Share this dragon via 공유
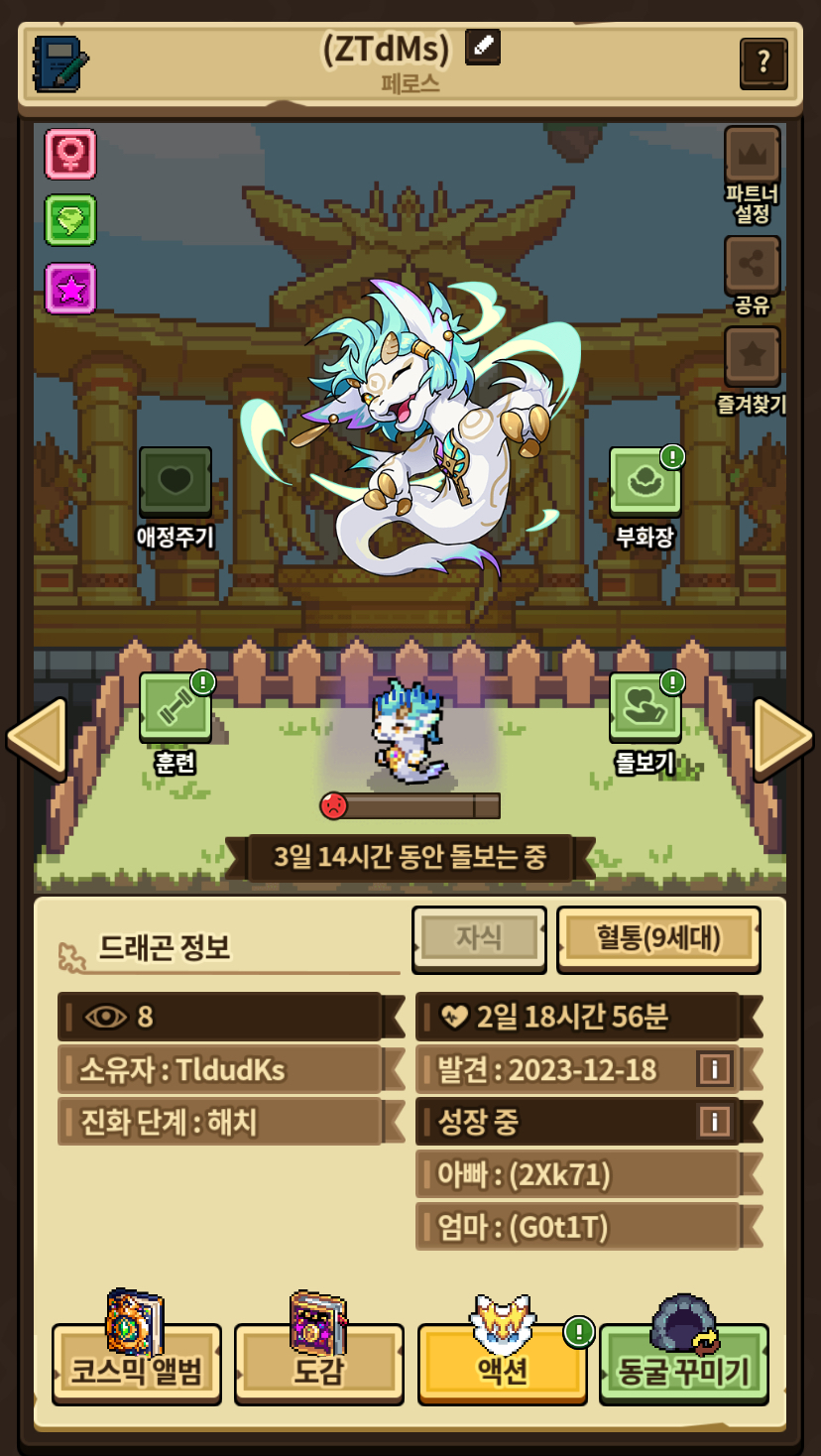This screenshot has height=1456, width=821. 753,265
